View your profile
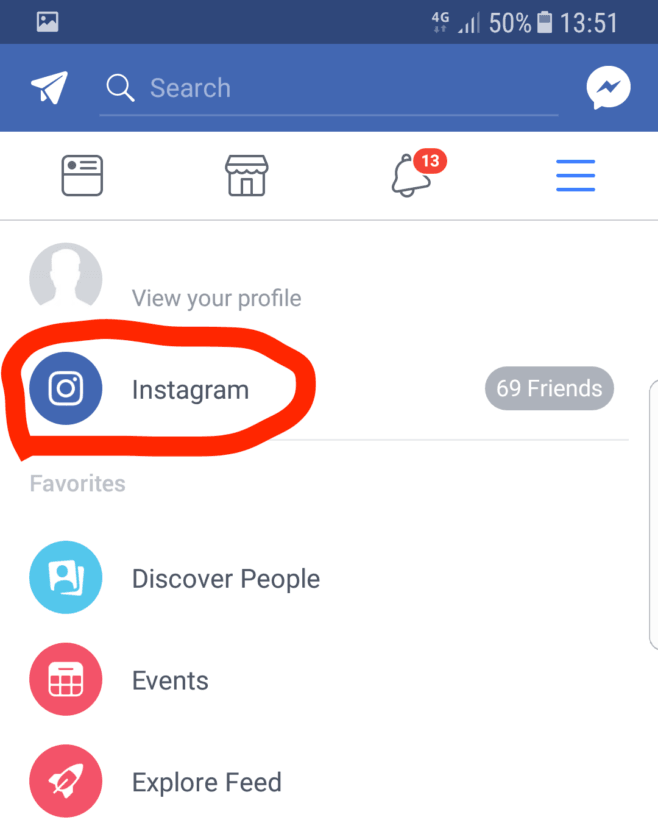The image size is (658, 820). coord(215,297)
